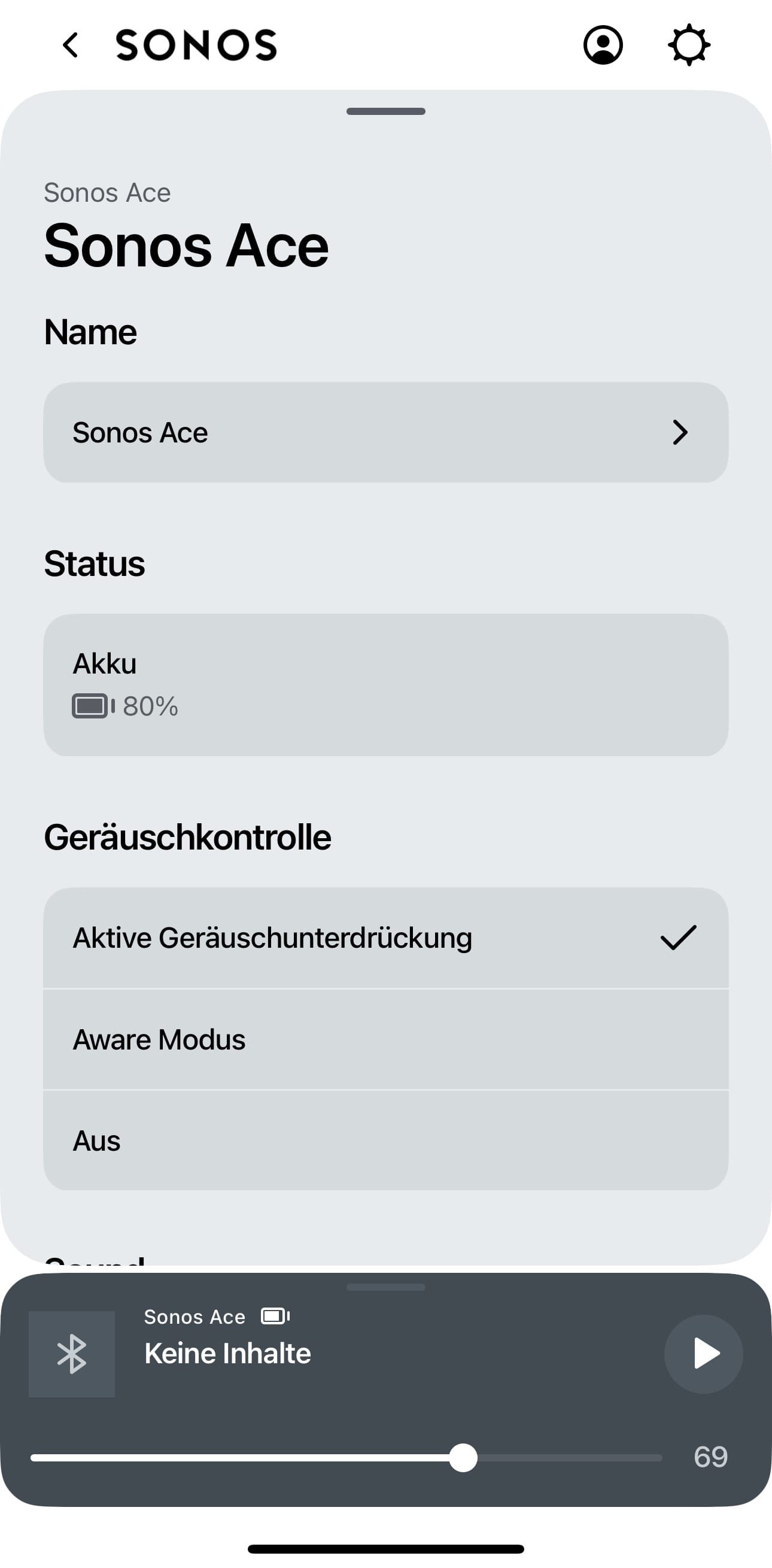
Task: Open the Sonos Ace name row
Action: coord(385,433)
